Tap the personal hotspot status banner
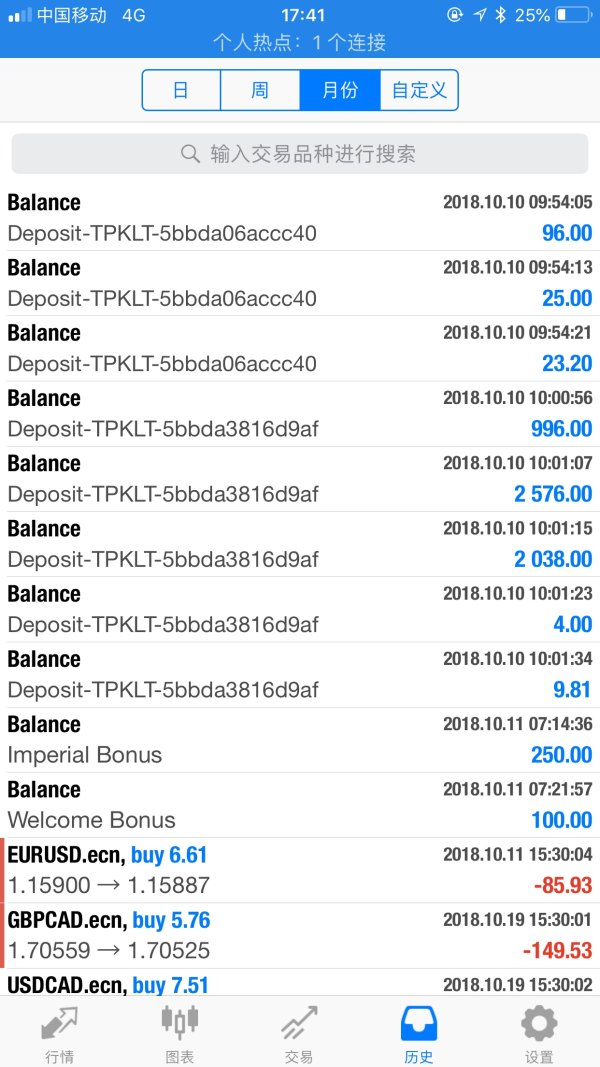Viewport: 600px width, 1067px height. (300, 43)
